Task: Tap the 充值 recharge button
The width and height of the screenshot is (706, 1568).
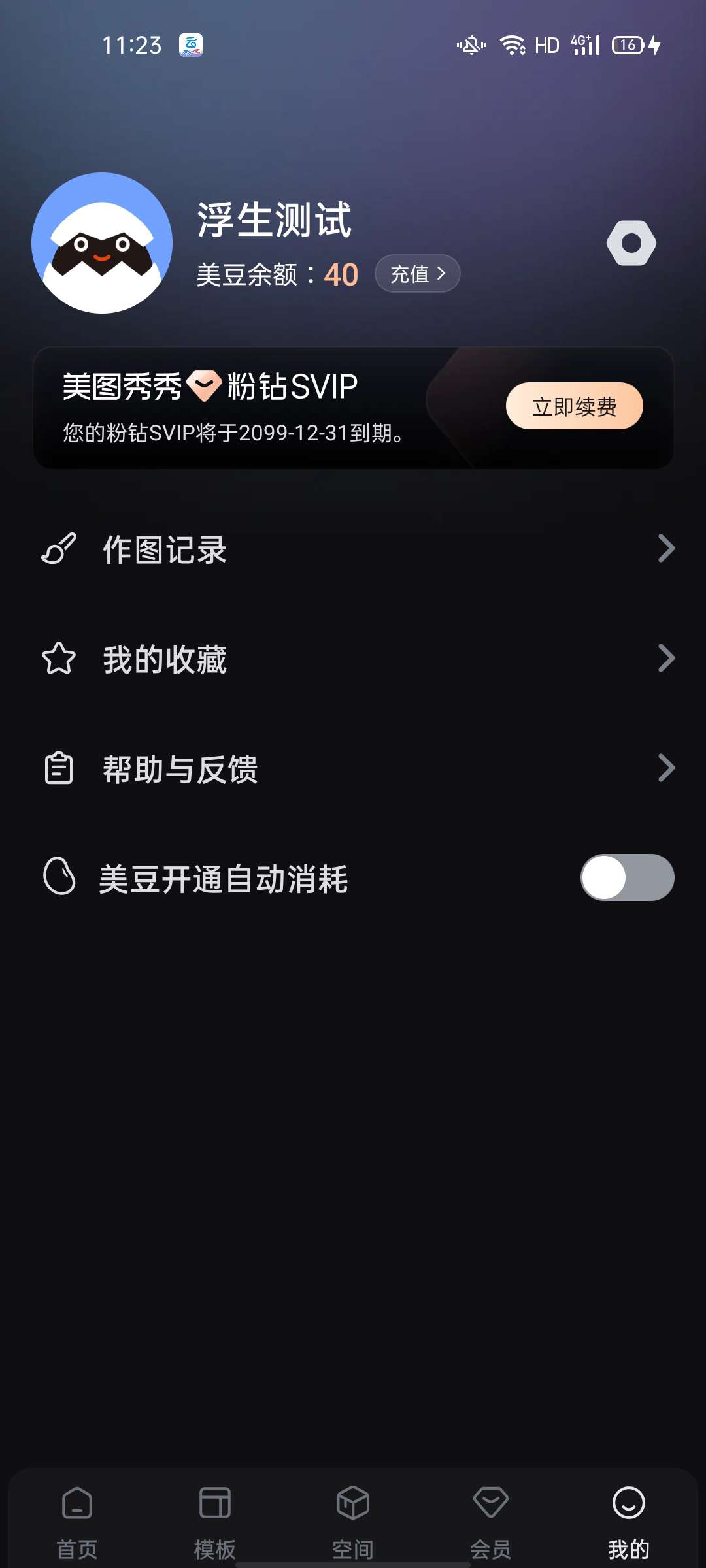Action: (417, 274)
